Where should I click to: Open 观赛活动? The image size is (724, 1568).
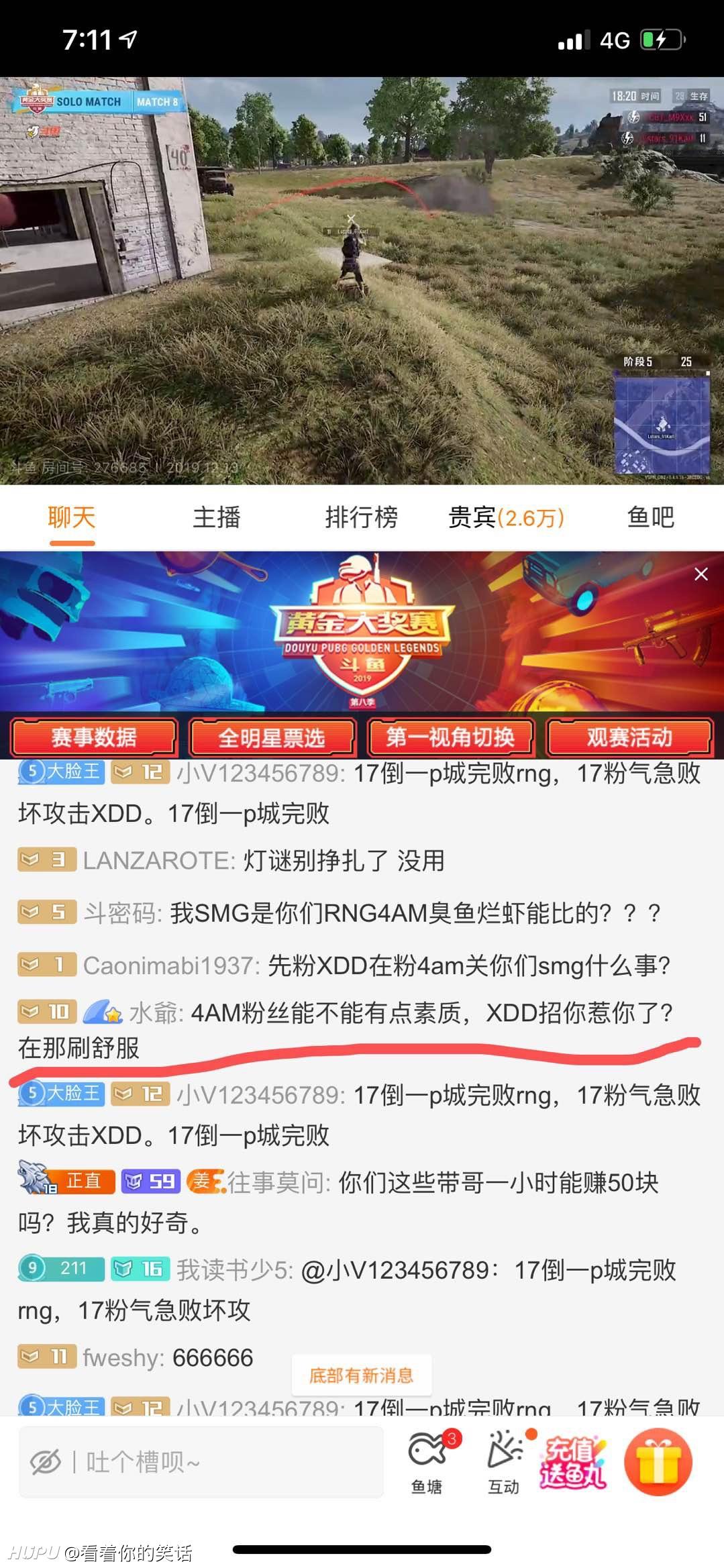[x=629, y=737]
